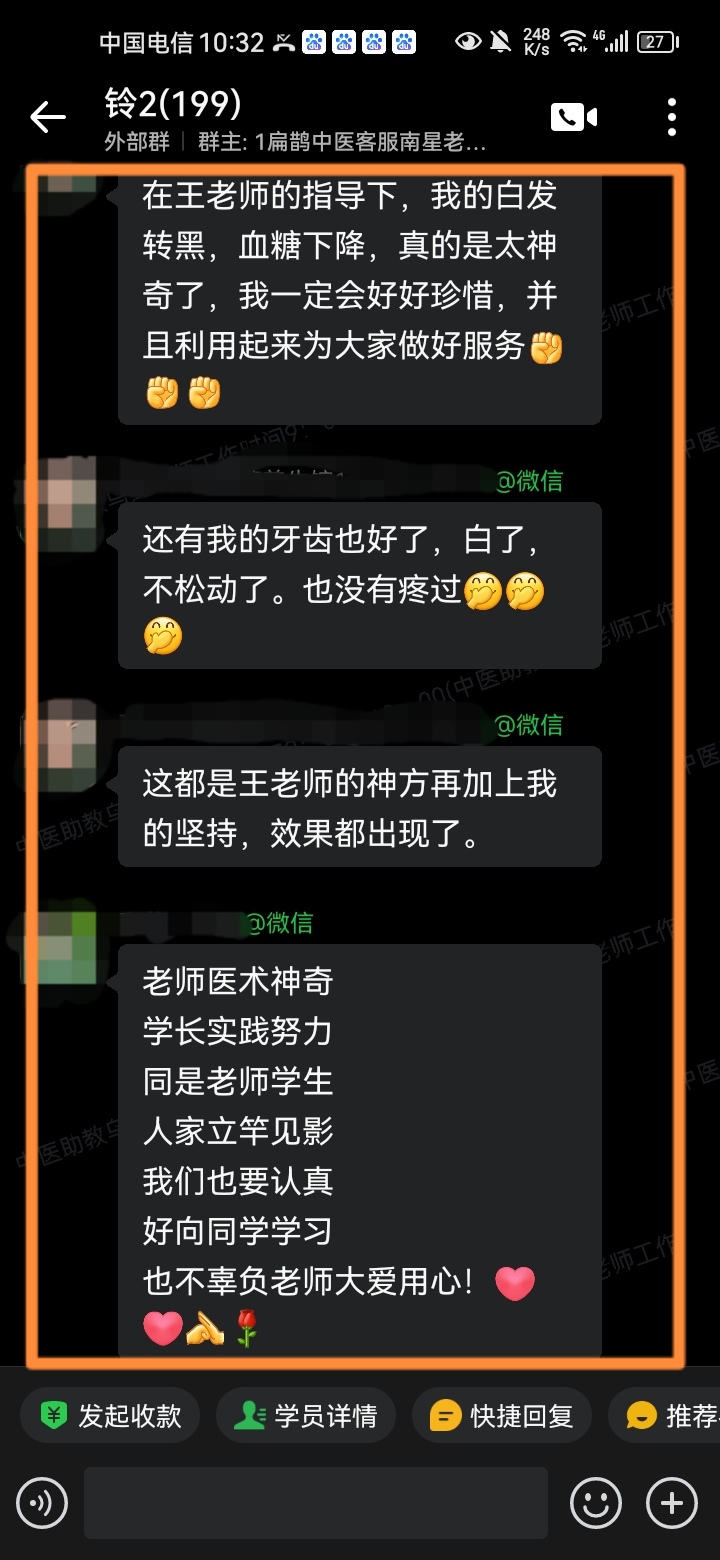
Task: Switch to voice input mode
Action: [42, 1503]
